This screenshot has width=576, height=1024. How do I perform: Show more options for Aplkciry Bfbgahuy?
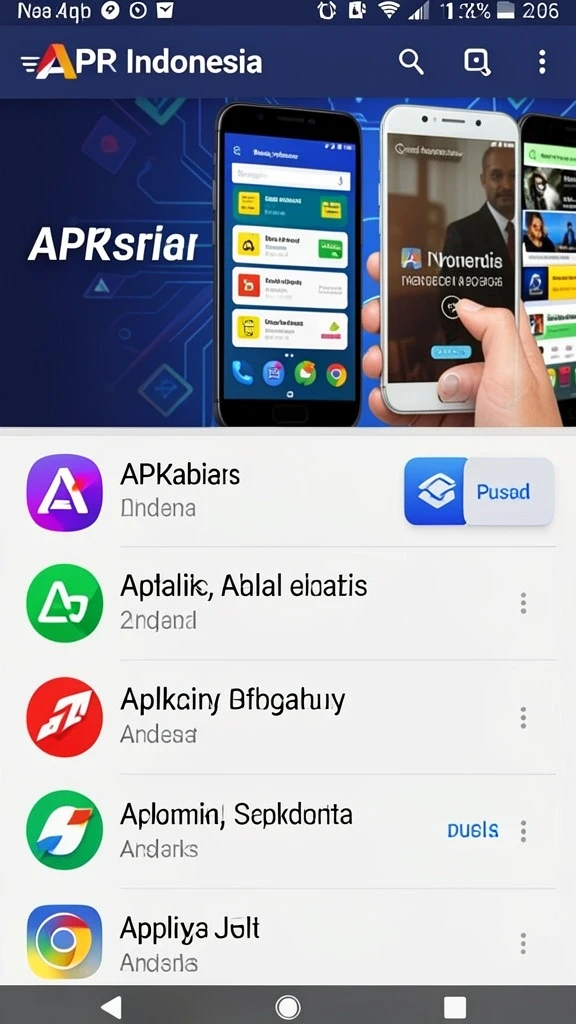click(x=523, y=717)
